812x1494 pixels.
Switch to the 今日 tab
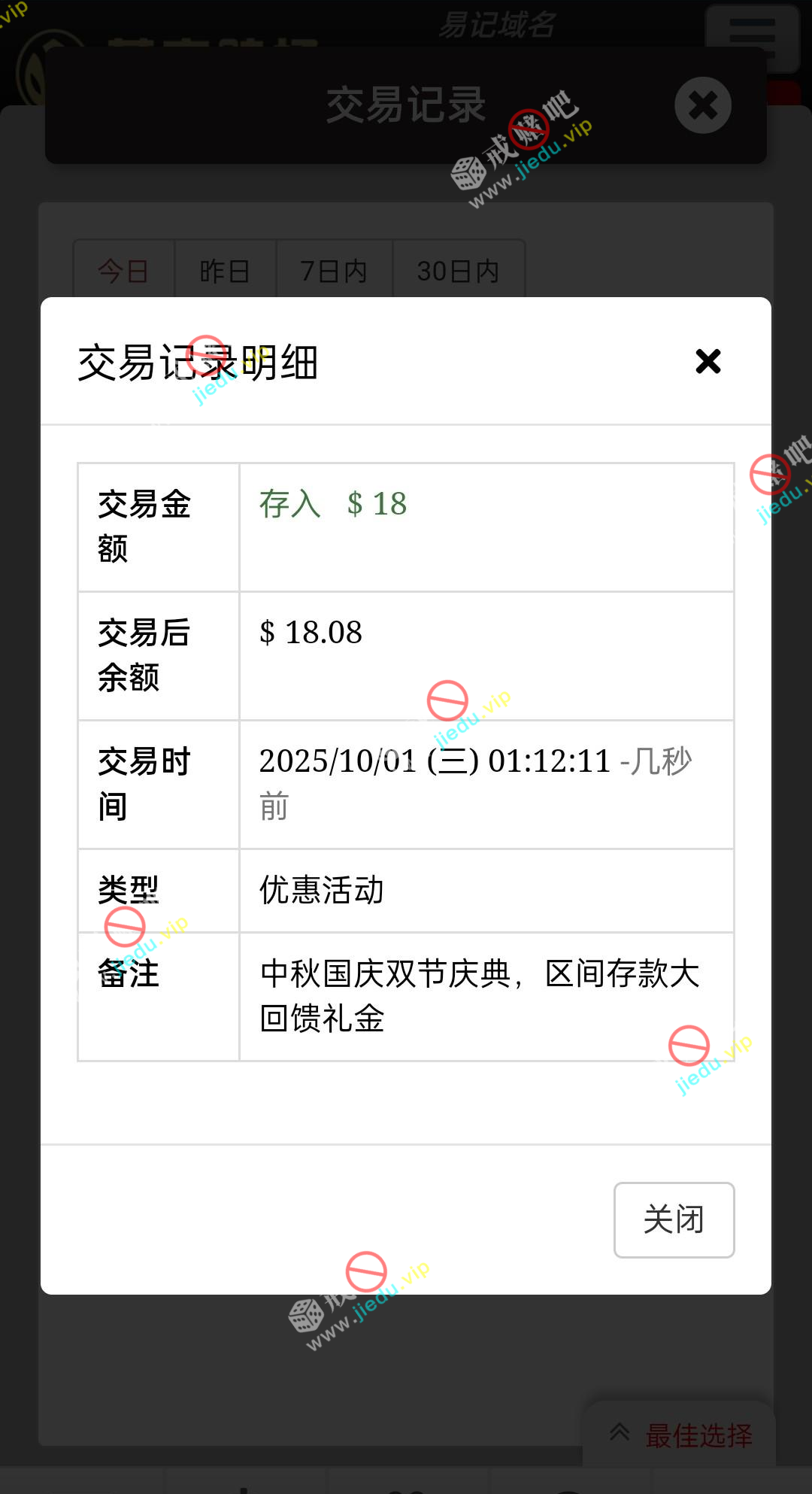(124, 270)
